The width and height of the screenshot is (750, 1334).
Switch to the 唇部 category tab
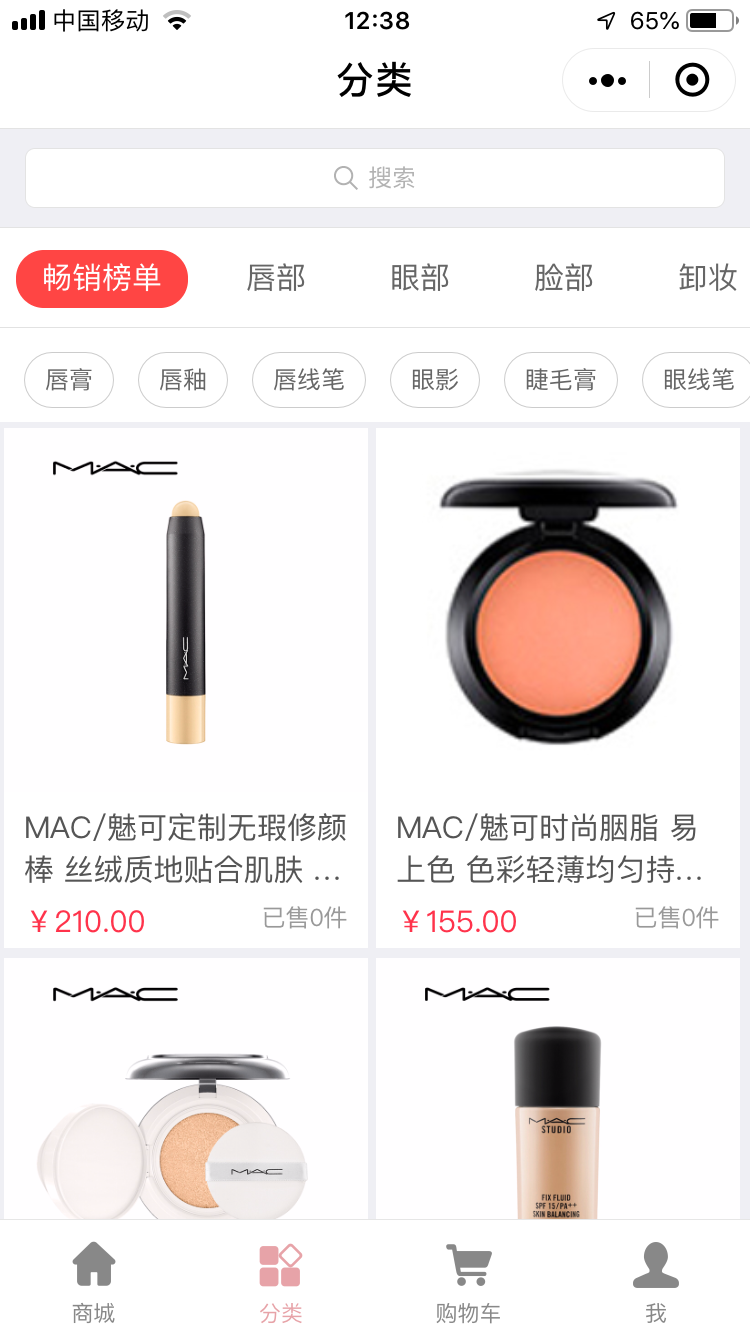click(276, 278)
